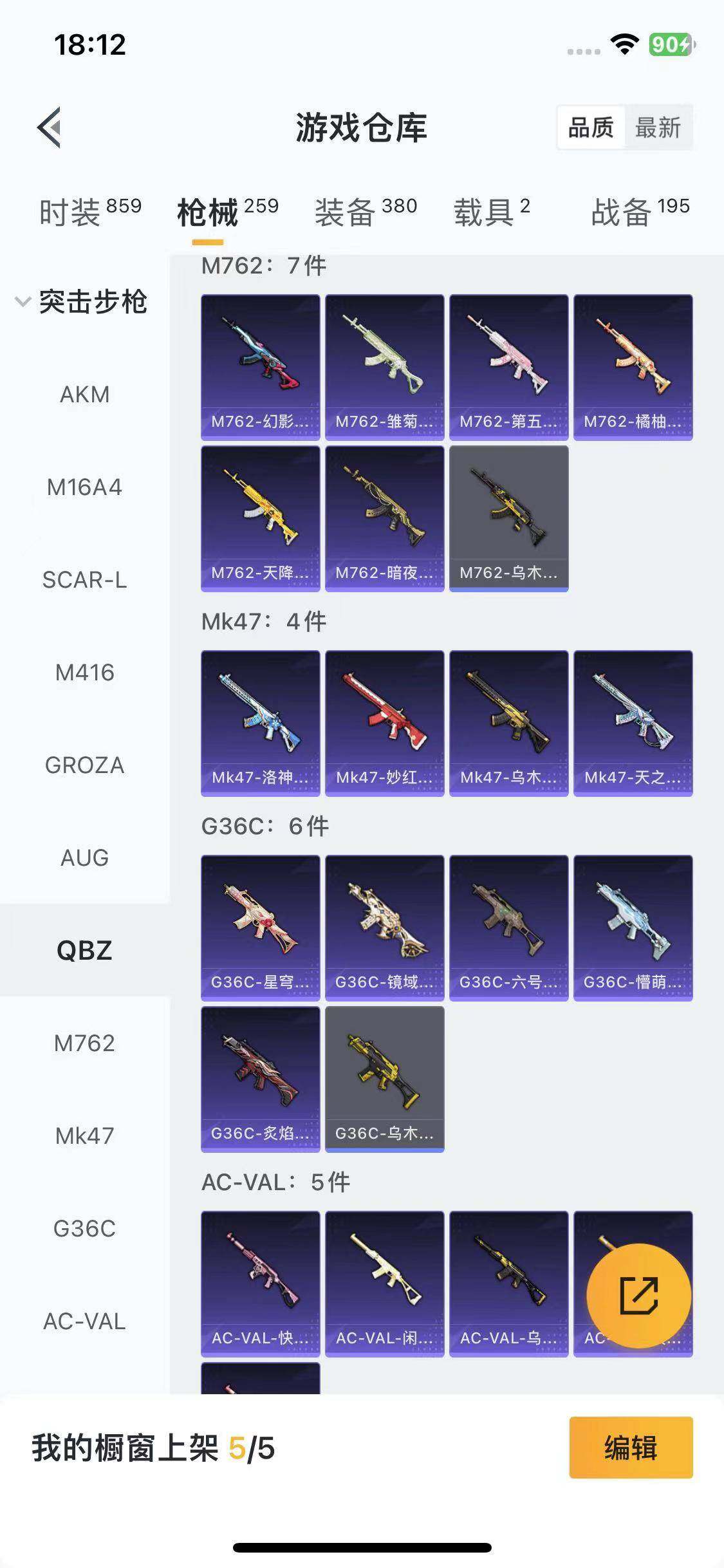View the Mk47-洛神 skin
Image resolution: width=724 pixels, height=1568 pixels.
coord(260,723)
